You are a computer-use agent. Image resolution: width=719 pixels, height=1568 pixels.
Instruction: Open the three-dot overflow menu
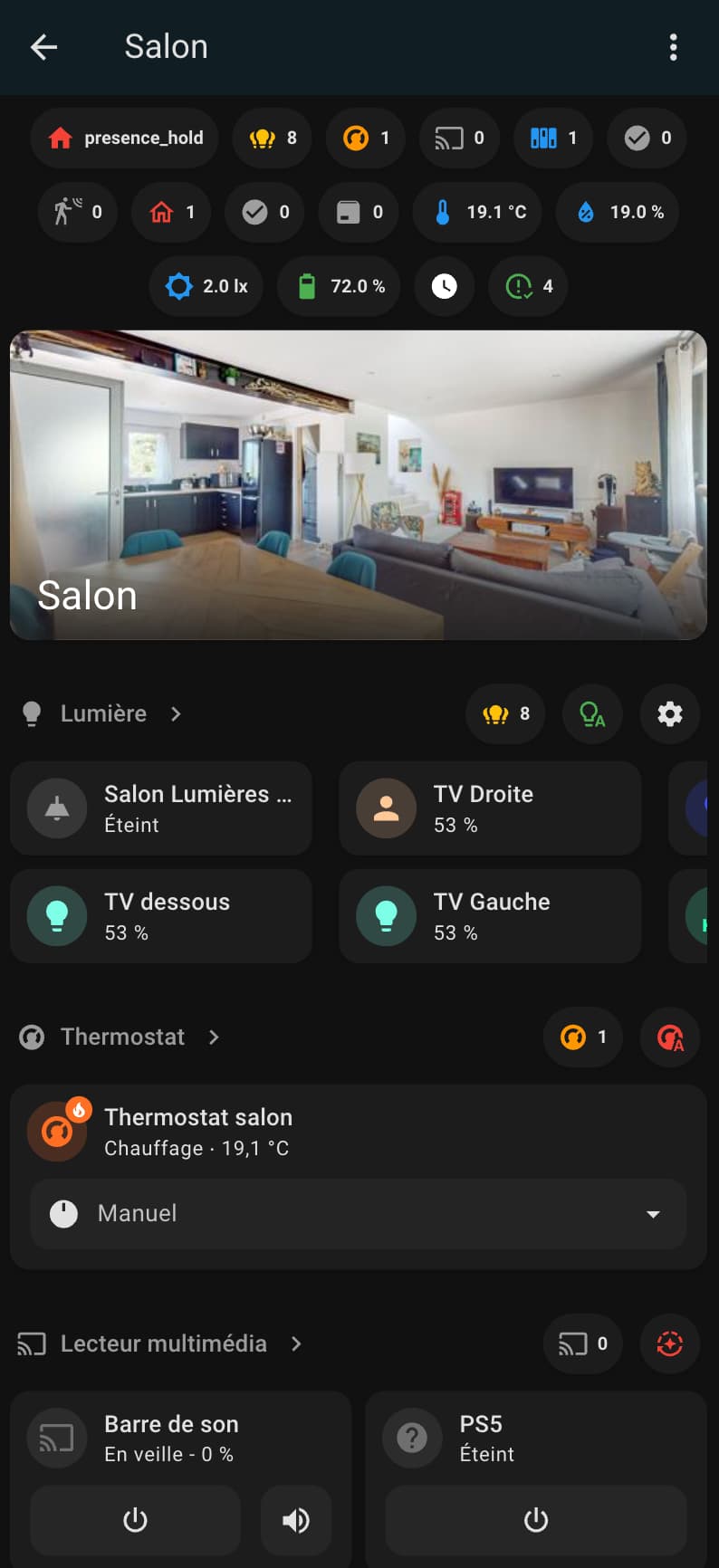pyautogui.click(x=673, y=47)
